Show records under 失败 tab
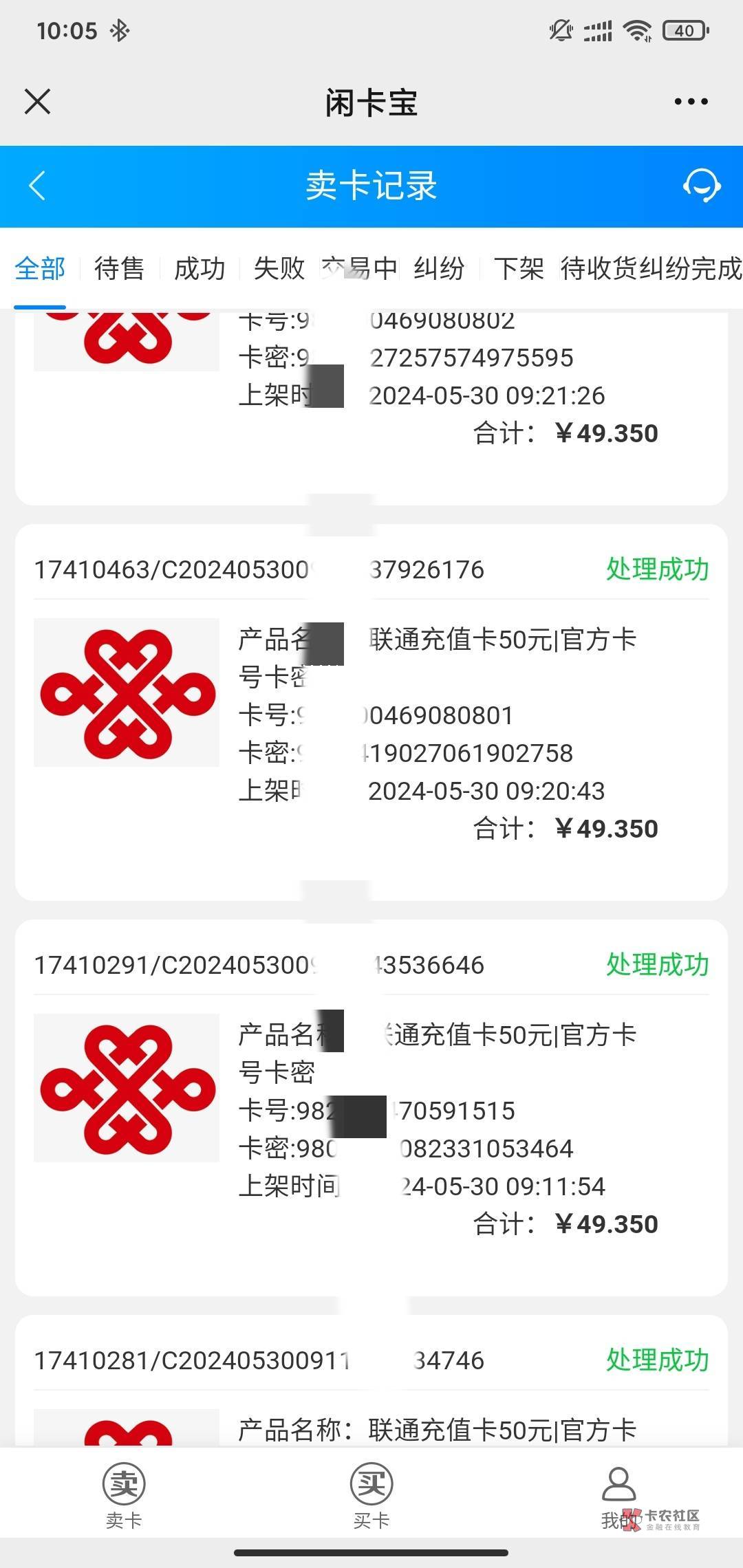Image resolution: width=743 pixels, height=1568 pixels. pyautogui.click(x=279, y=268)
